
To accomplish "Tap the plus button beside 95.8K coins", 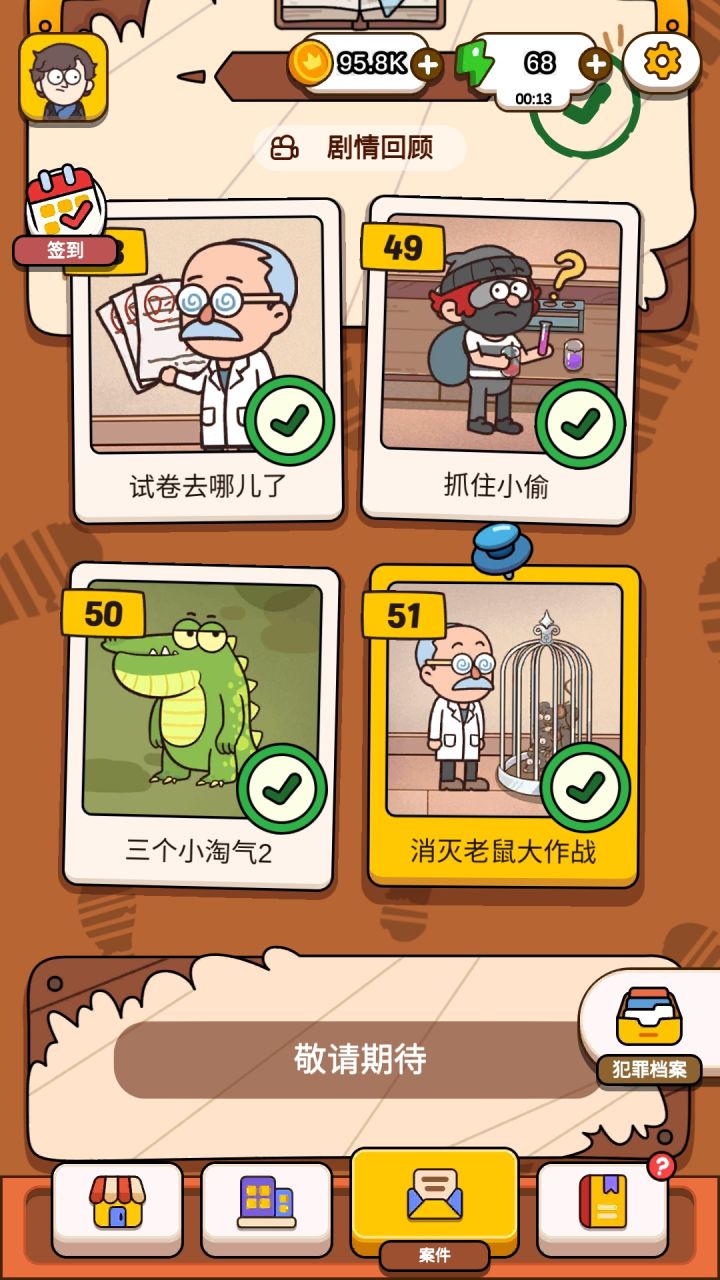I will coord(428,62).
